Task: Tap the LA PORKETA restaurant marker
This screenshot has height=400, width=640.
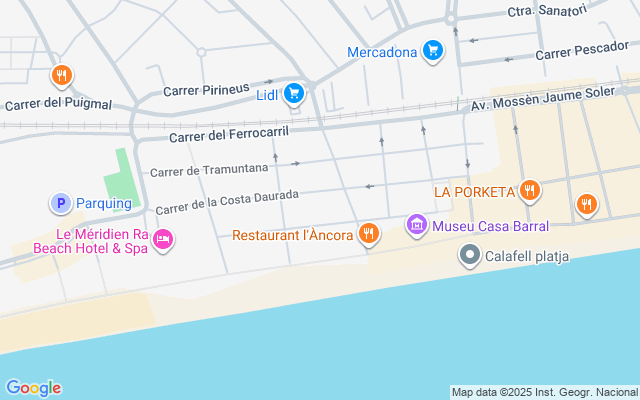Action: coord(530,190)
